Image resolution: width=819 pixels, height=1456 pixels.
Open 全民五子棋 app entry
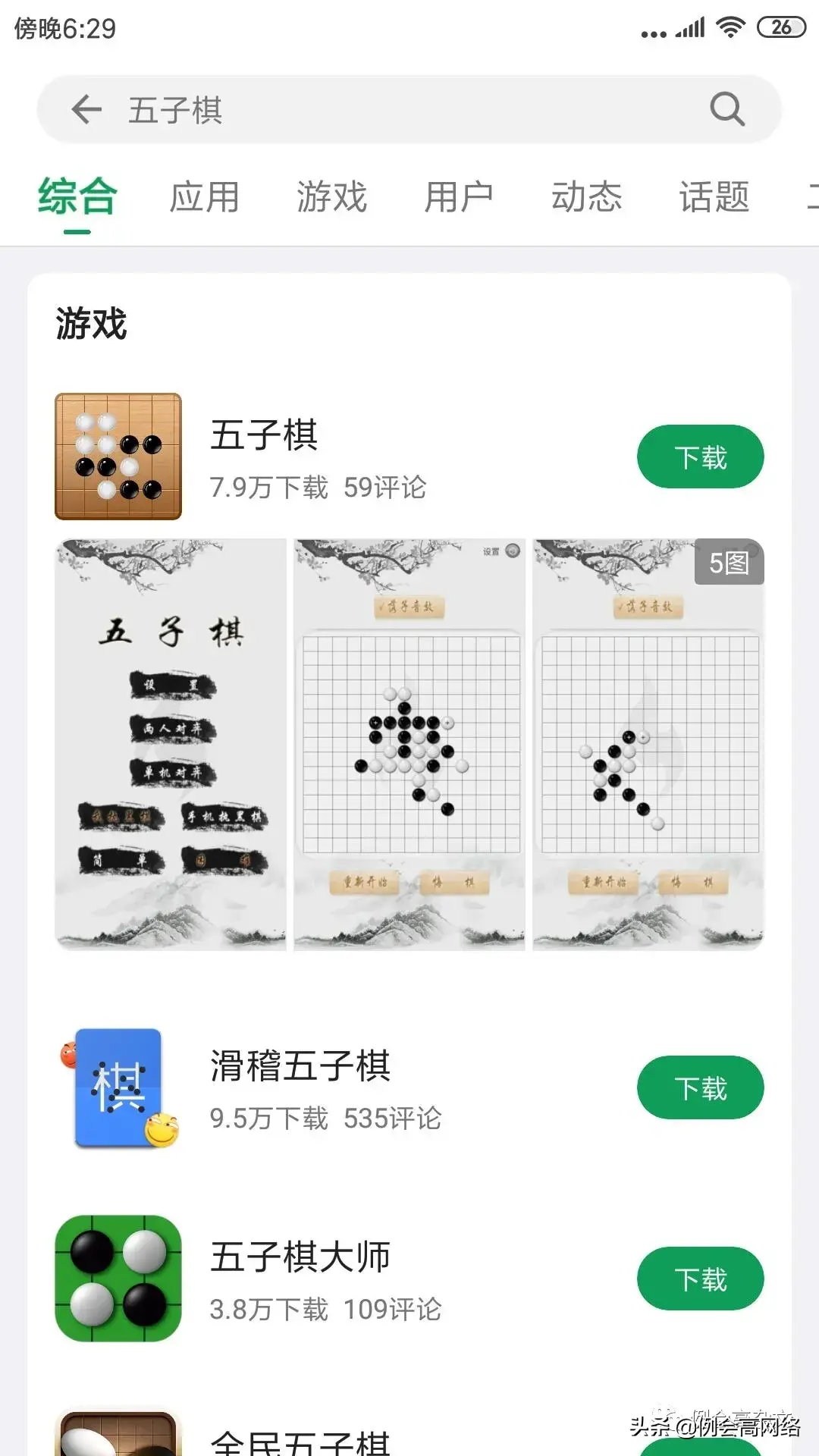300,1441
